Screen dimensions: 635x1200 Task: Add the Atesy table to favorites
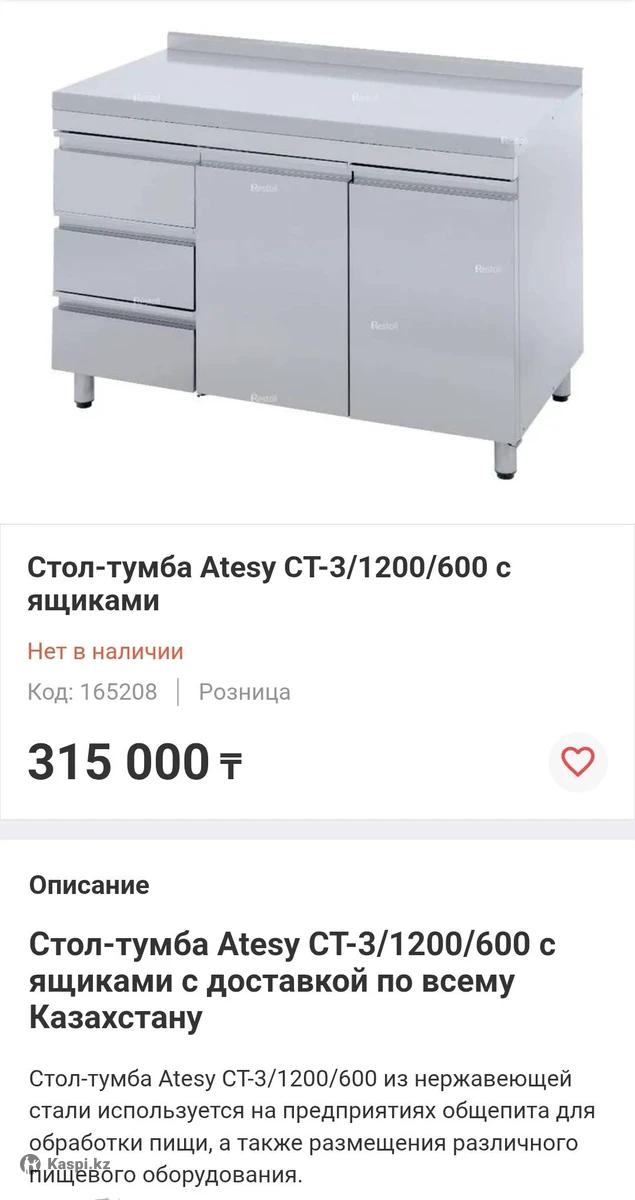point(578,763)
